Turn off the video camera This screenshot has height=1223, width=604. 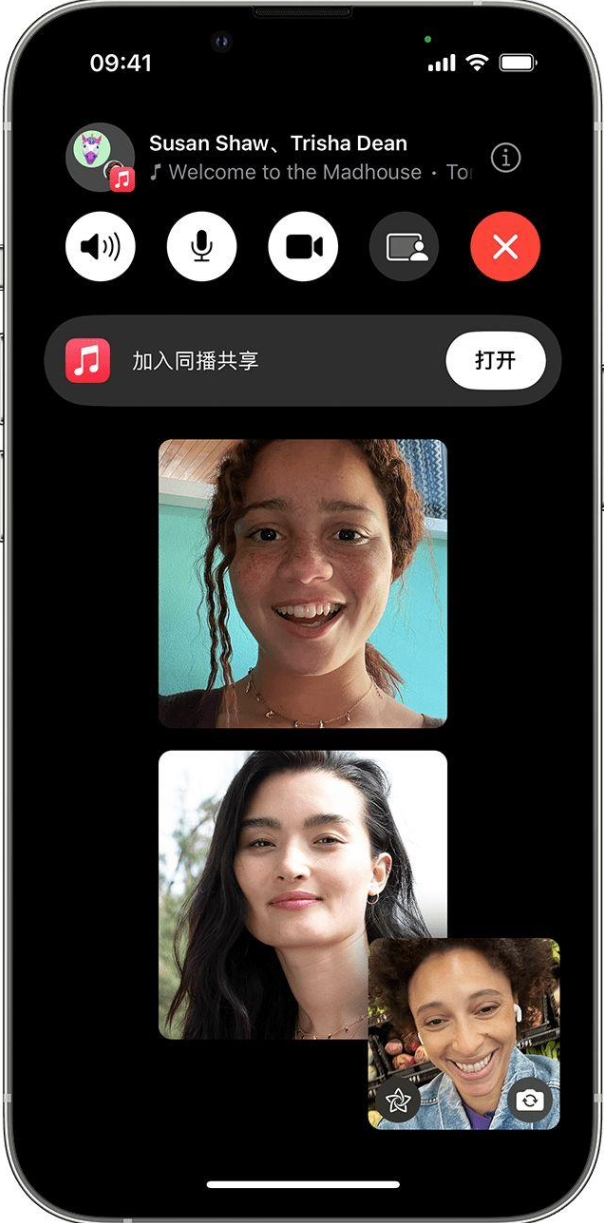point(303,247)
